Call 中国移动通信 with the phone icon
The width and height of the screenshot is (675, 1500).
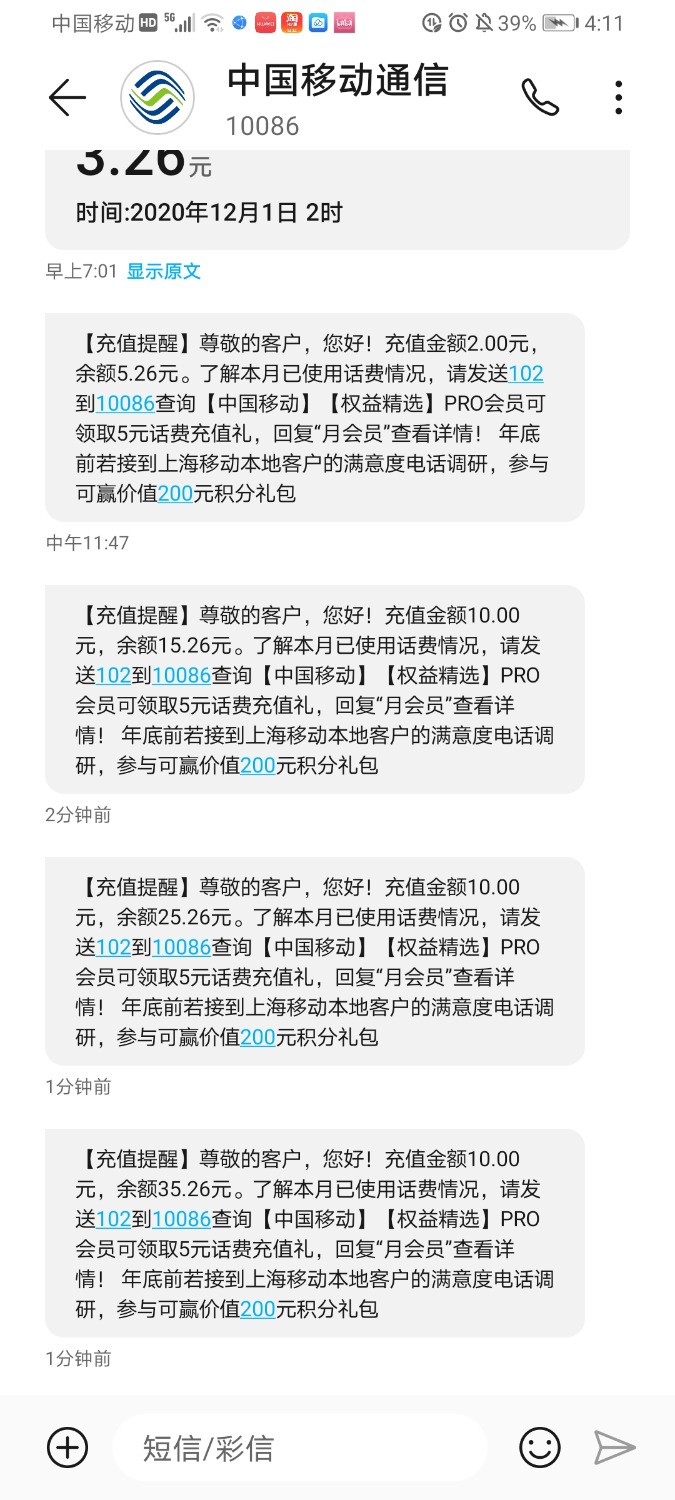click(x=540, y=97)
